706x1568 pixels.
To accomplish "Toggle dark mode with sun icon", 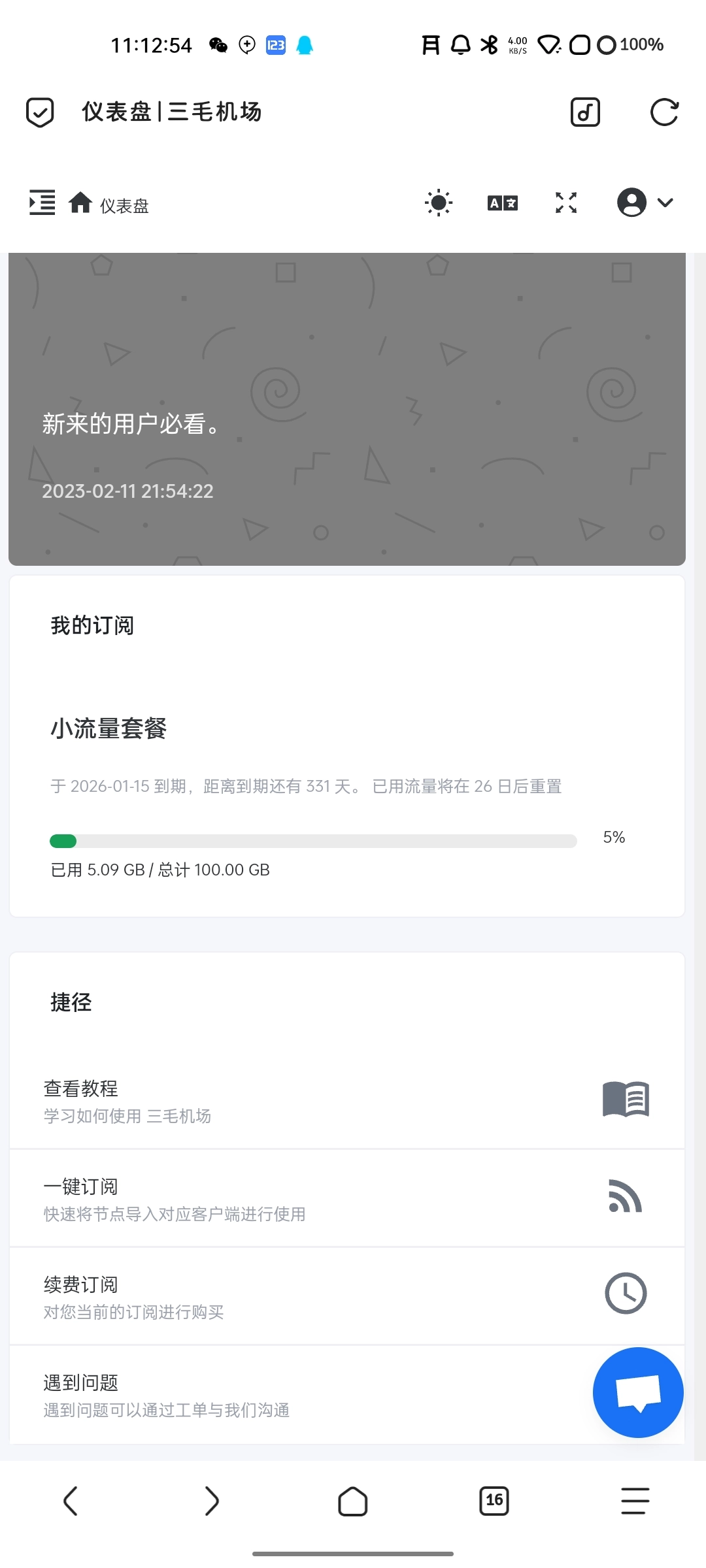I will coord(438,203).
